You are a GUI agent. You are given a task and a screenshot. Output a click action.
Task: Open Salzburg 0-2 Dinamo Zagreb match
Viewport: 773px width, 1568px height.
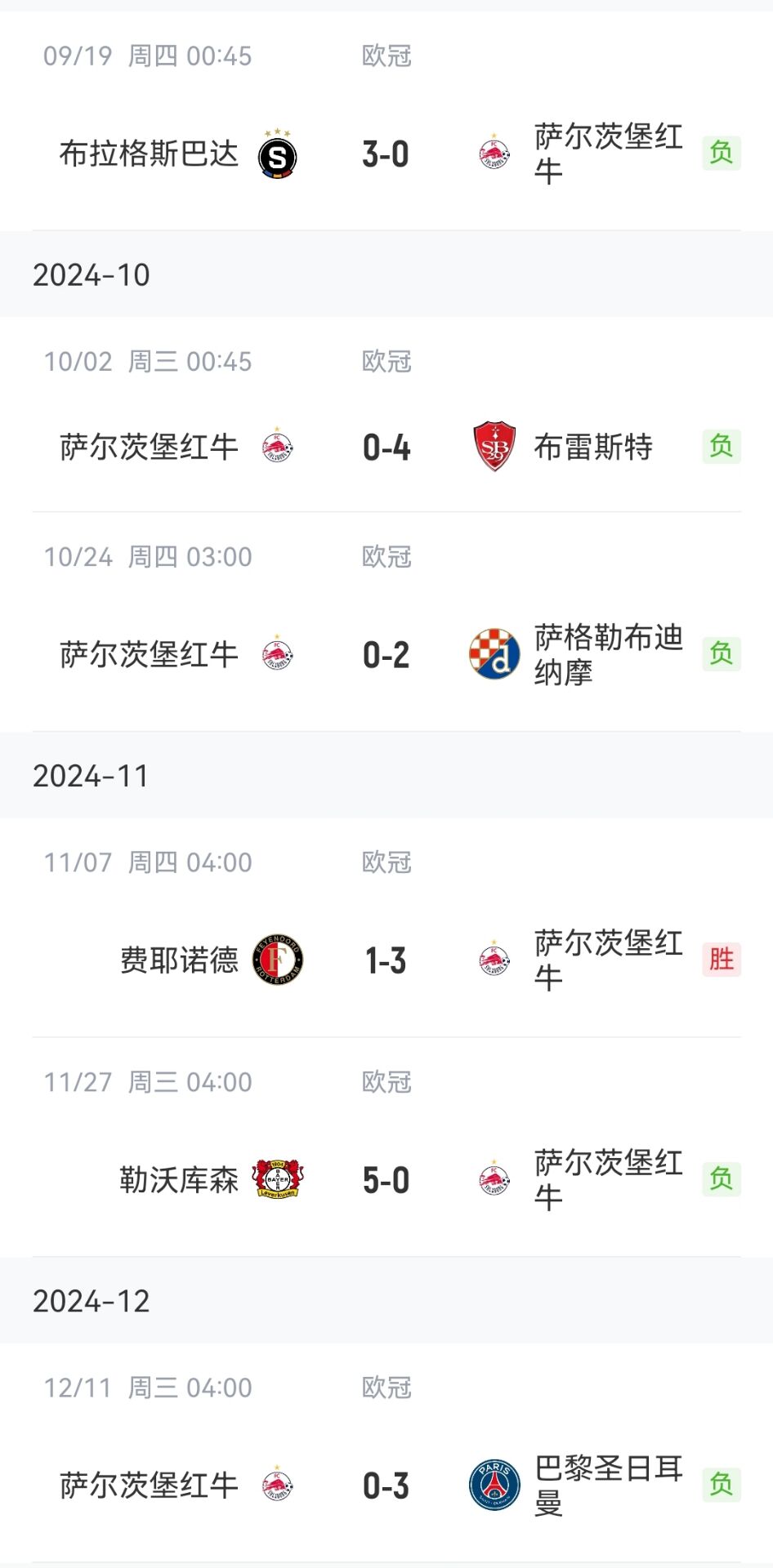point(386,655)
